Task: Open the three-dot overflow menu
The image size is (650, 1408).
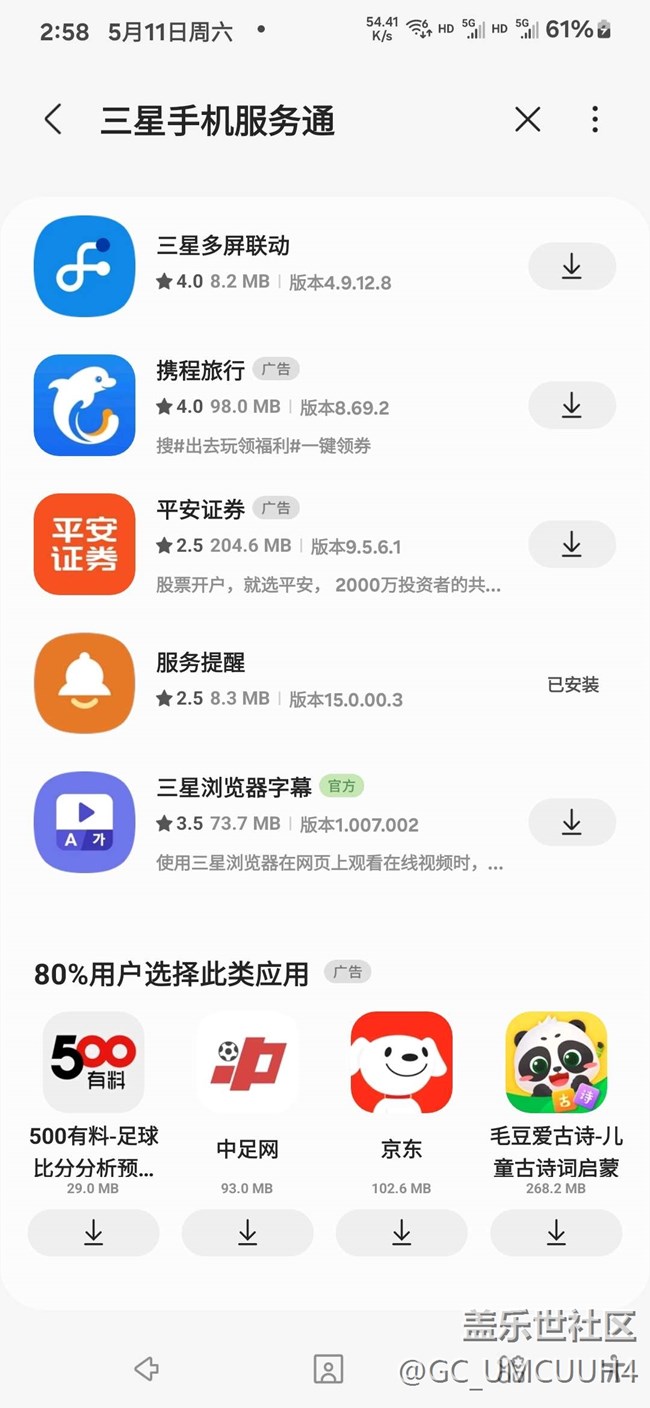Action: tap(595, 120)
